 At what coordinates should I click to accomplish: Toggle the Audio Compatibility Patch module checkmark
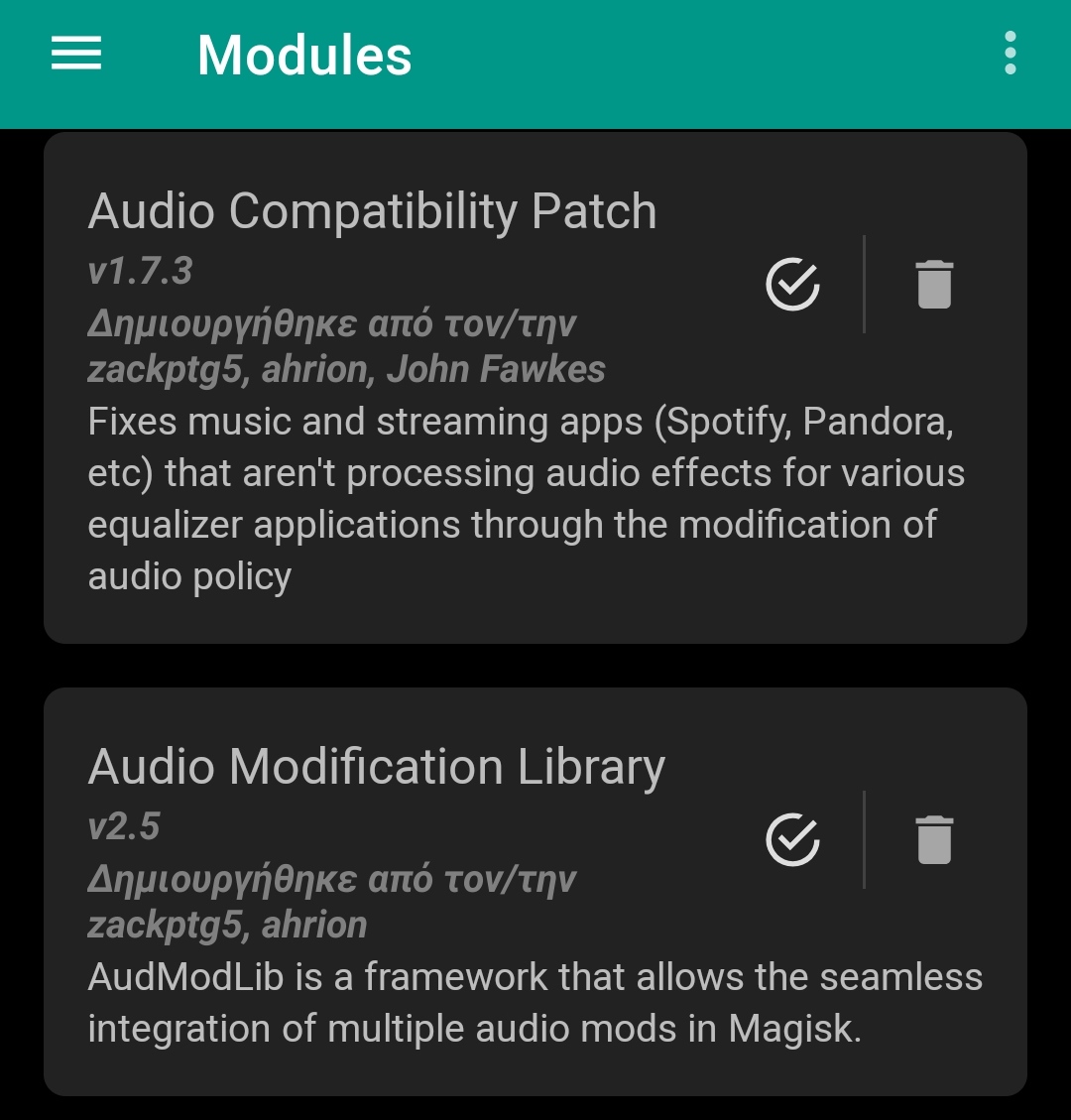[792, 285]
